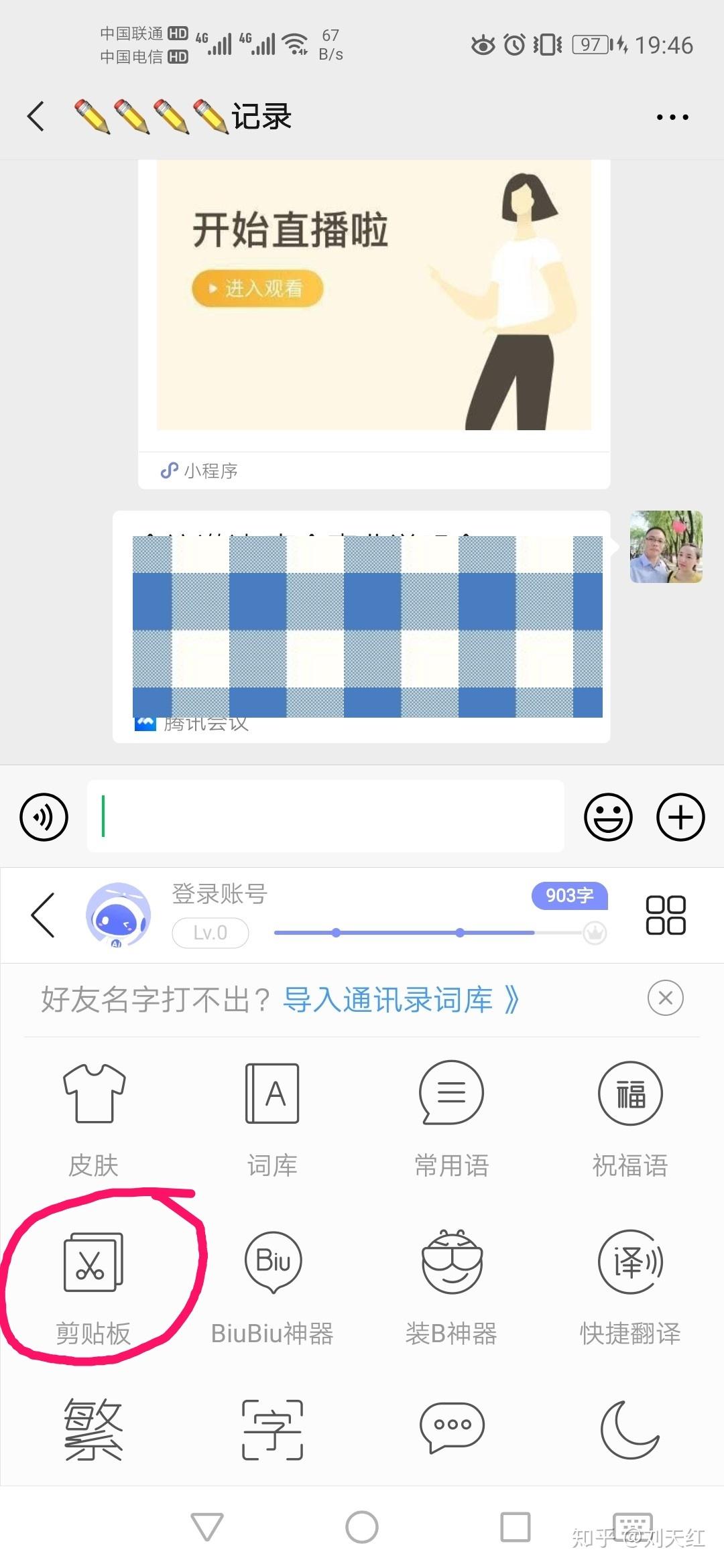Open the 开始直播啦 mini program card
This screenshot has width=724, height=1568.
click(374, 324)
